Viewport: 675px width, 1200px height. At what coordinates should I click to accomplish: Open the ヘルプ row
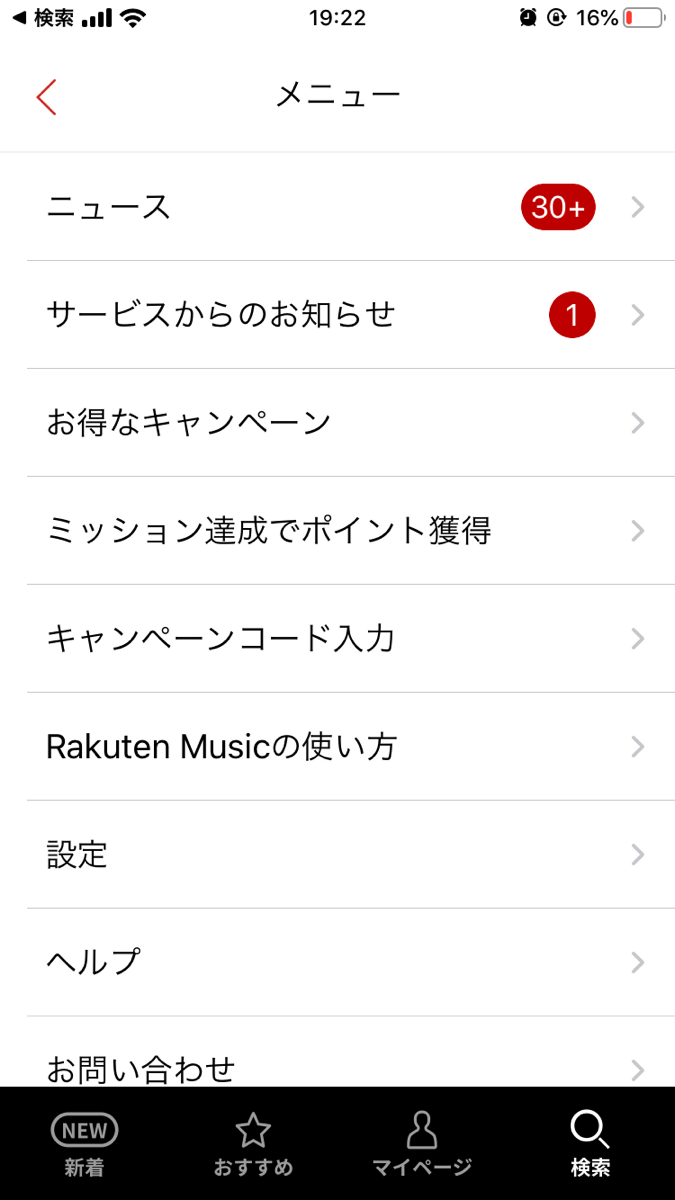coord(337,963)
